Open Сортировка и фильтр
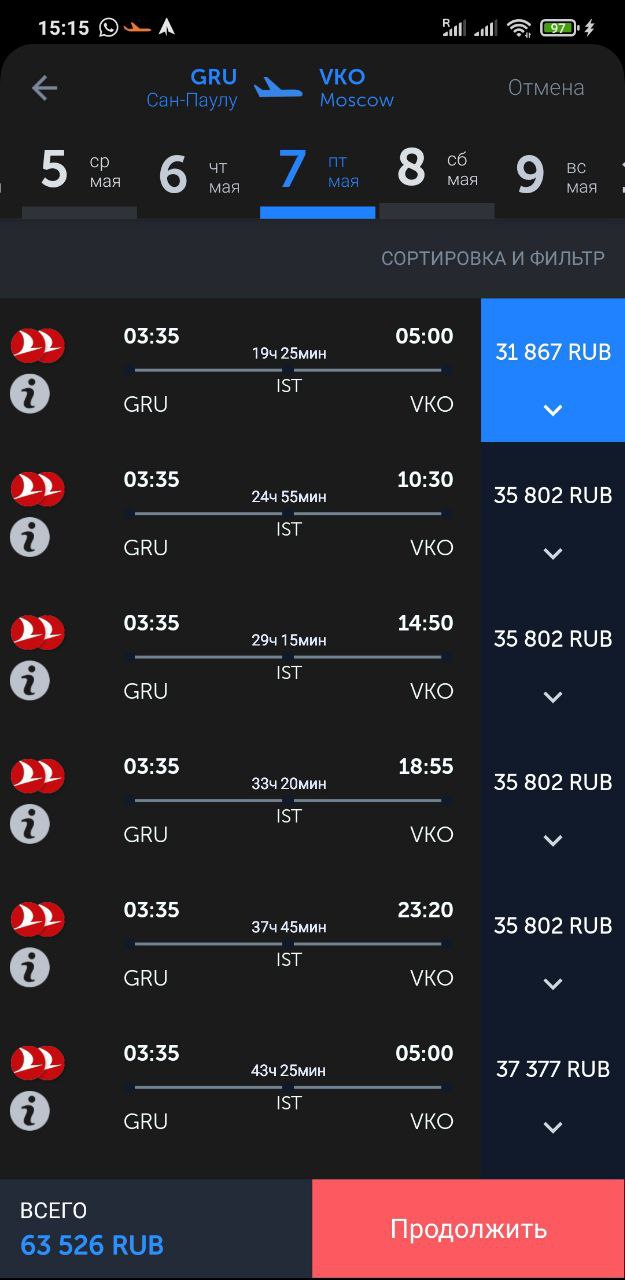The image size is (625, 1280). (493, 258)
